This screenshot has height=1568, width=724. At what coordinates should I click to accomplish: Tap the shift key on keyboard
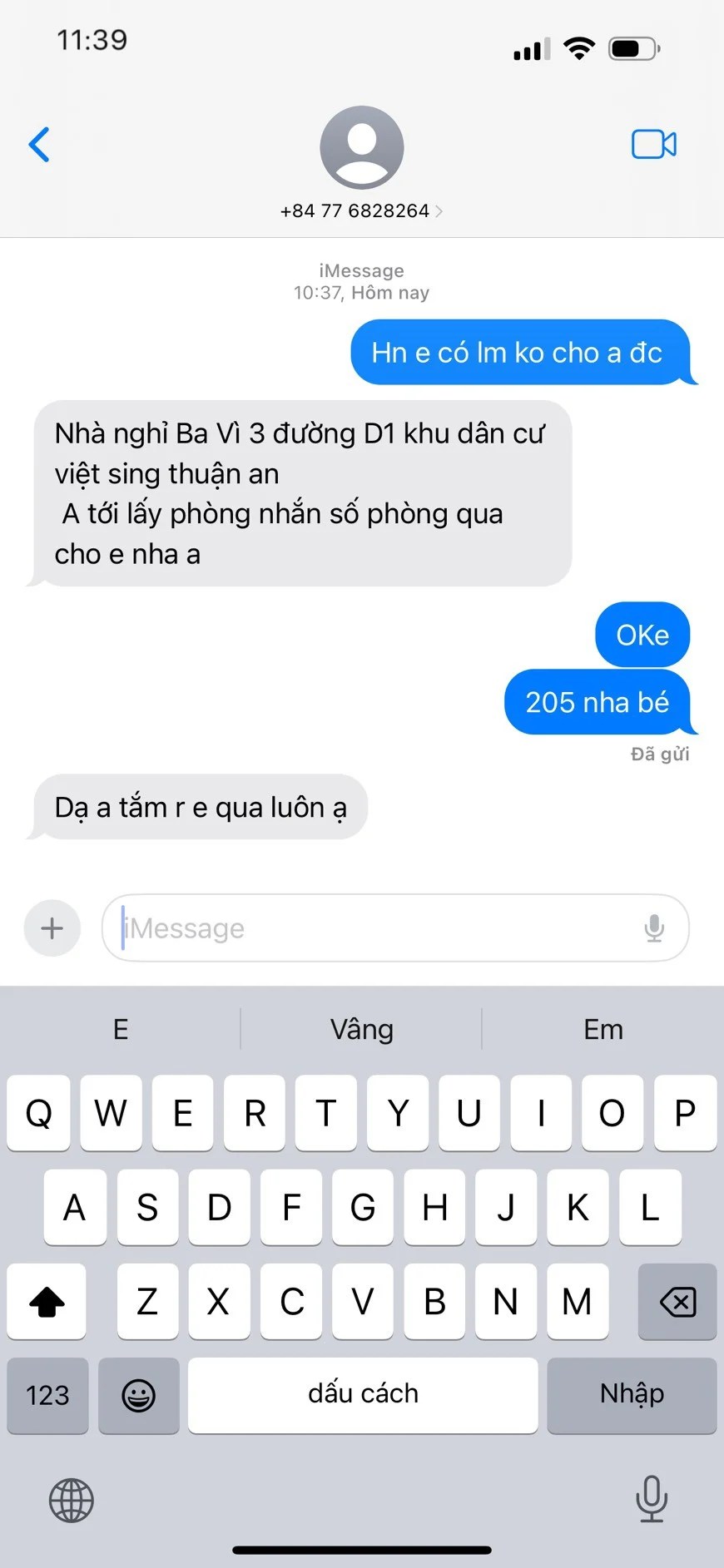(x=47, y=1301)
